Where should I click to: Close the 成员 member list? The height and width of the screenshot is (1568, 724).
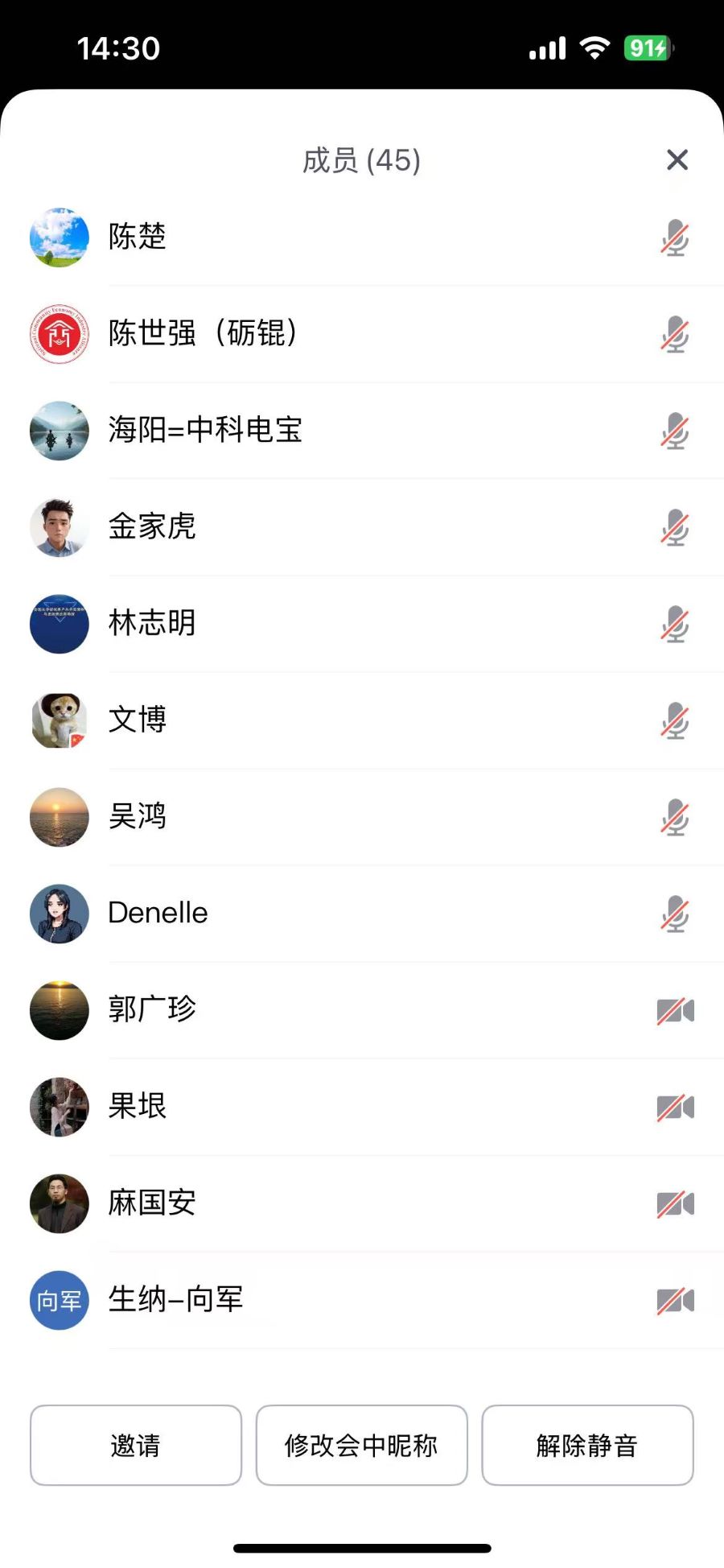[677, 160]
